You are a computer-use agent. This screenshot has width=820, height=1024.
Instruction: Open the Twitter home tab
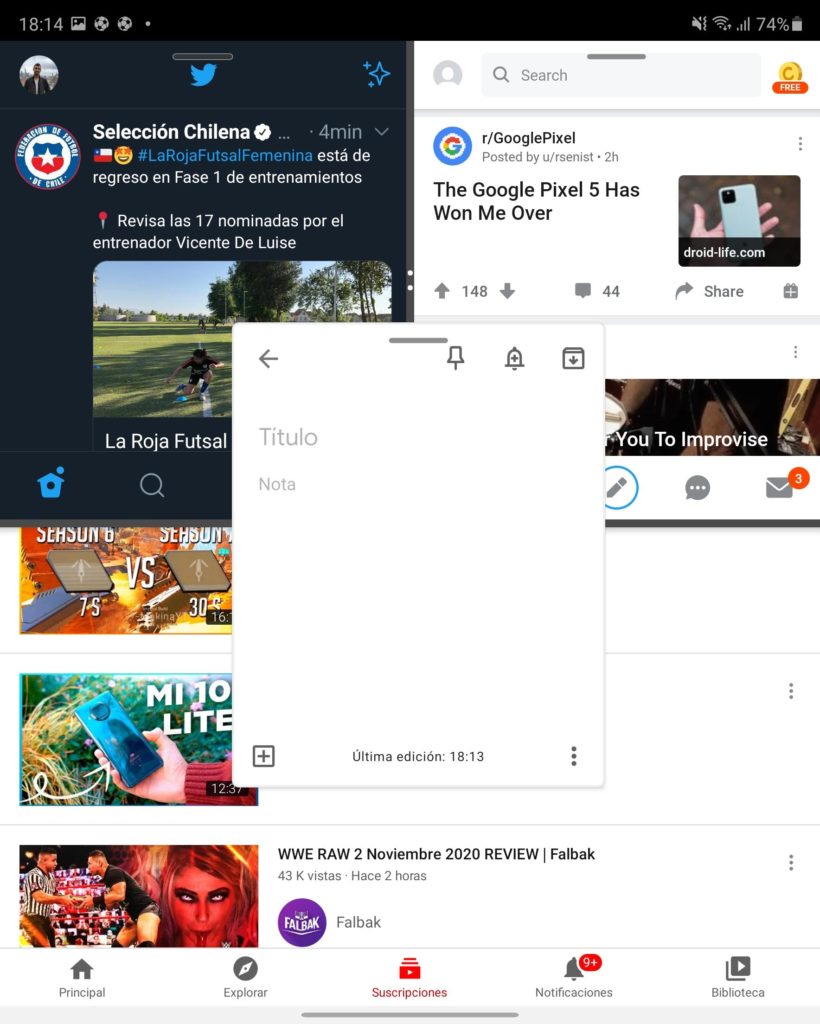click(x=51, y=485)
